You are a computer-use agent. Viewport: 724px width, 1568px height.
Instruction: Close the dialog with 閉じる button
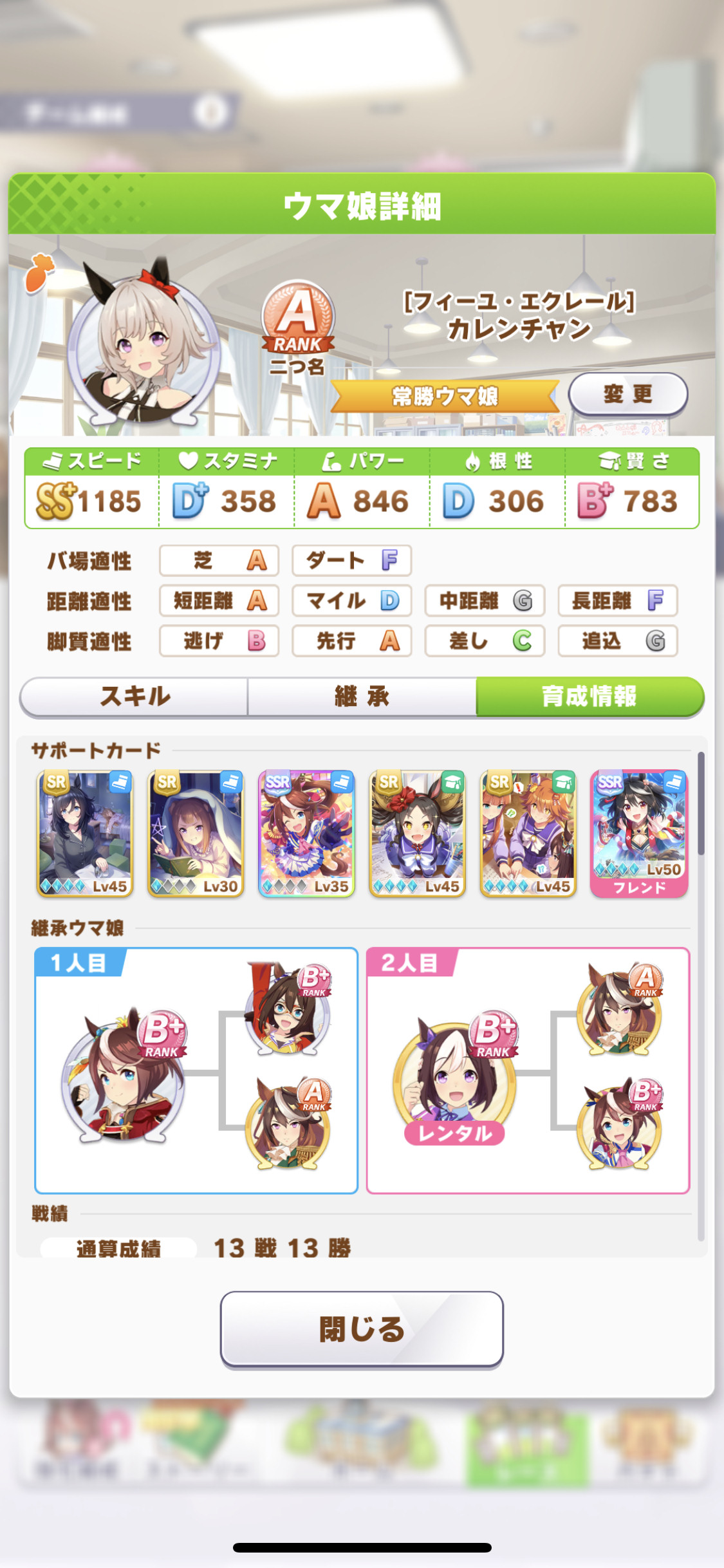coord(362,1328)
